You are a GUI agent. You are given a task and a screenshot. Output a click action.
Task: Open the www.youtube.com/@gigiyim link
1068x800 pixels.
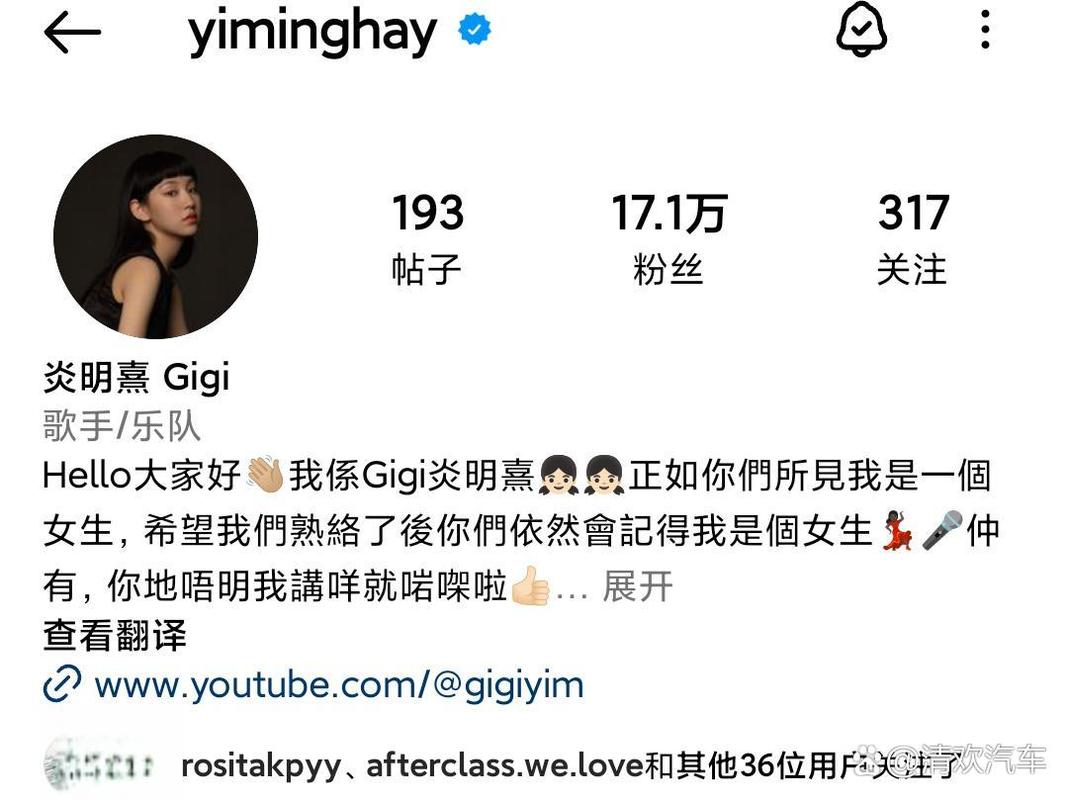tap(338, 685)
